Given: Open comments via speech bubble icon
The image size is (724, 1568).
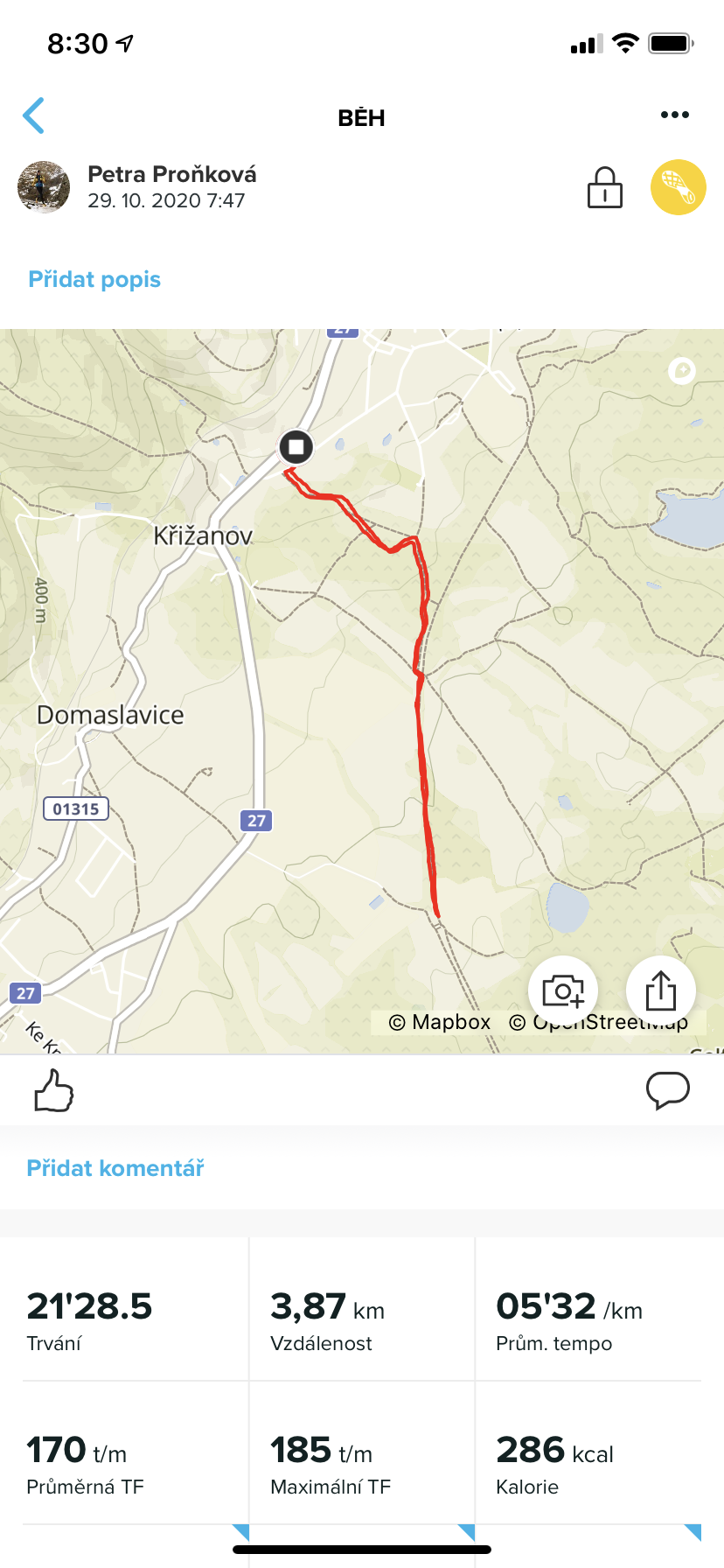Looking at the screenshot, I should (x=668, y=1091).
